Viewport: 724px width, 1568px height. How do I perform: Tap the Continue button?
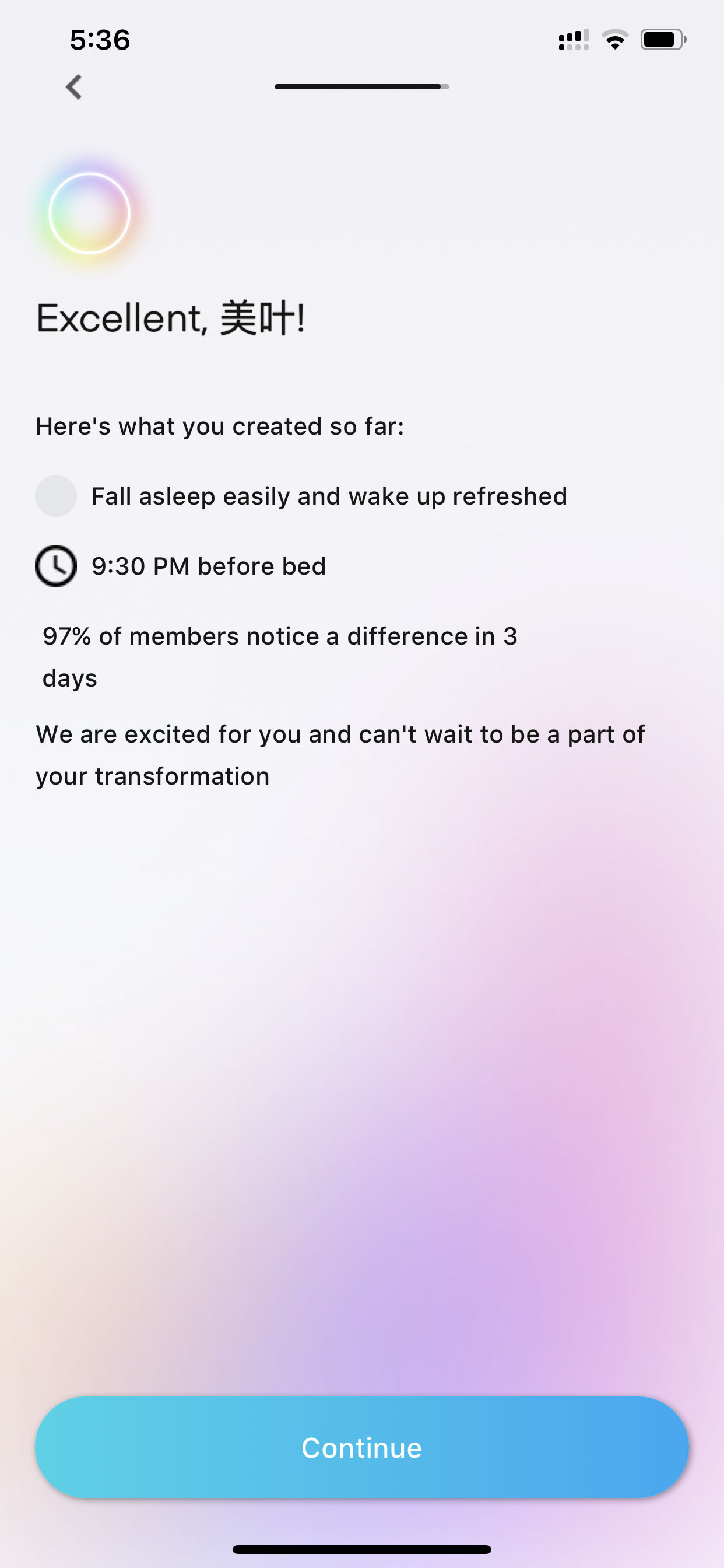point(361,1447)
